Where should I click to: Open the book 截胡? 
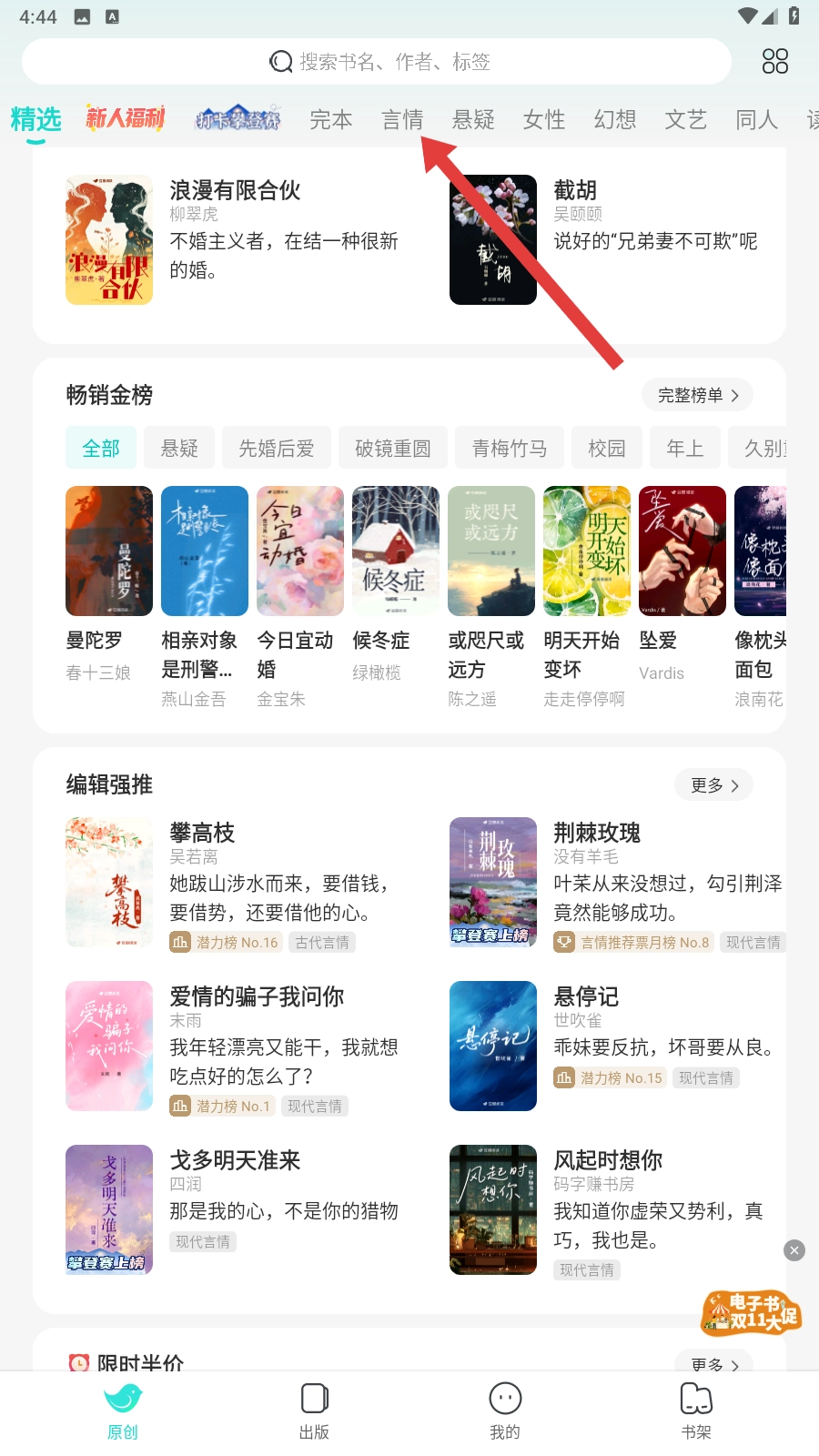tap(575, 190)
